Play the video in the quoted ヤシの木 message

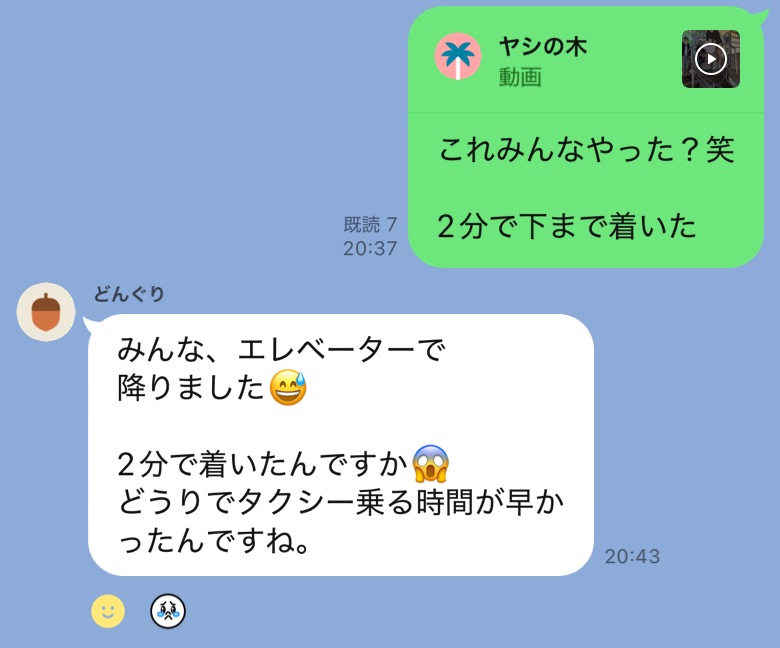pyautogui.click(x=710, y=59)
